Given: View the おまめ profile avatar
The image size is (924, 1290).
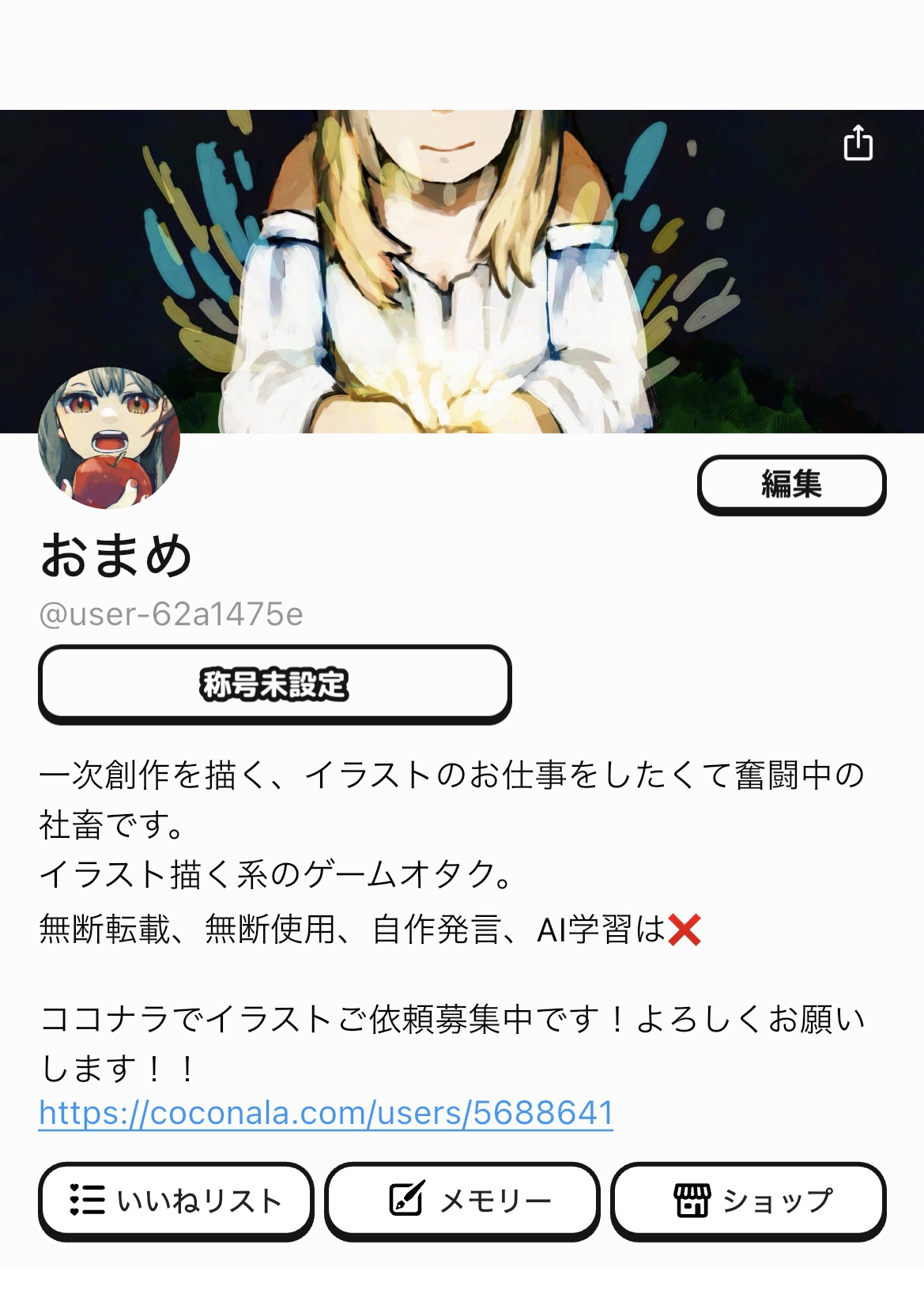Looking at the screenshot, I should pos(109,438).
